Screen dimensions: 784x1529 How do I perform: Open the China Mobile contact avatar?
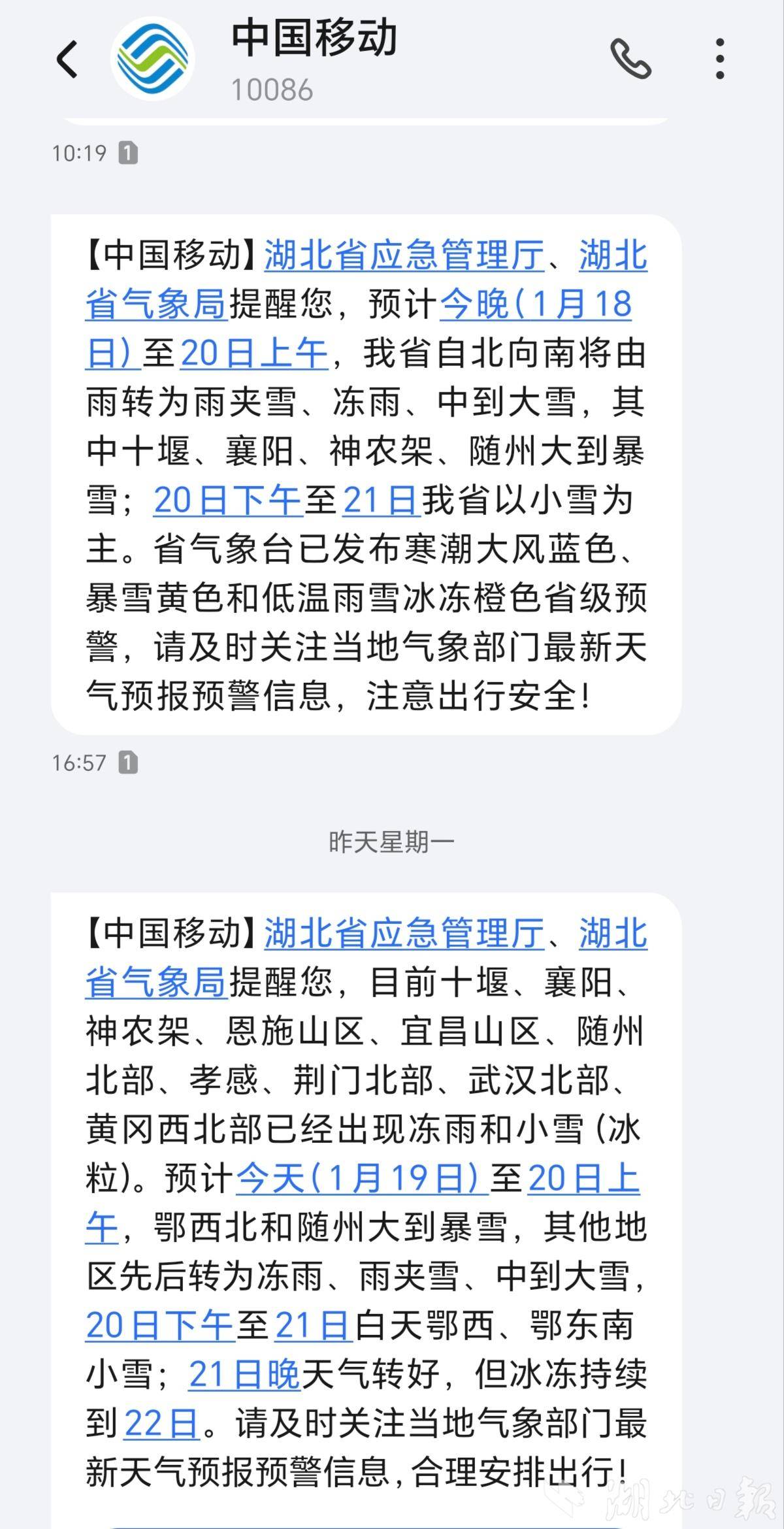(x=153, y=59)
